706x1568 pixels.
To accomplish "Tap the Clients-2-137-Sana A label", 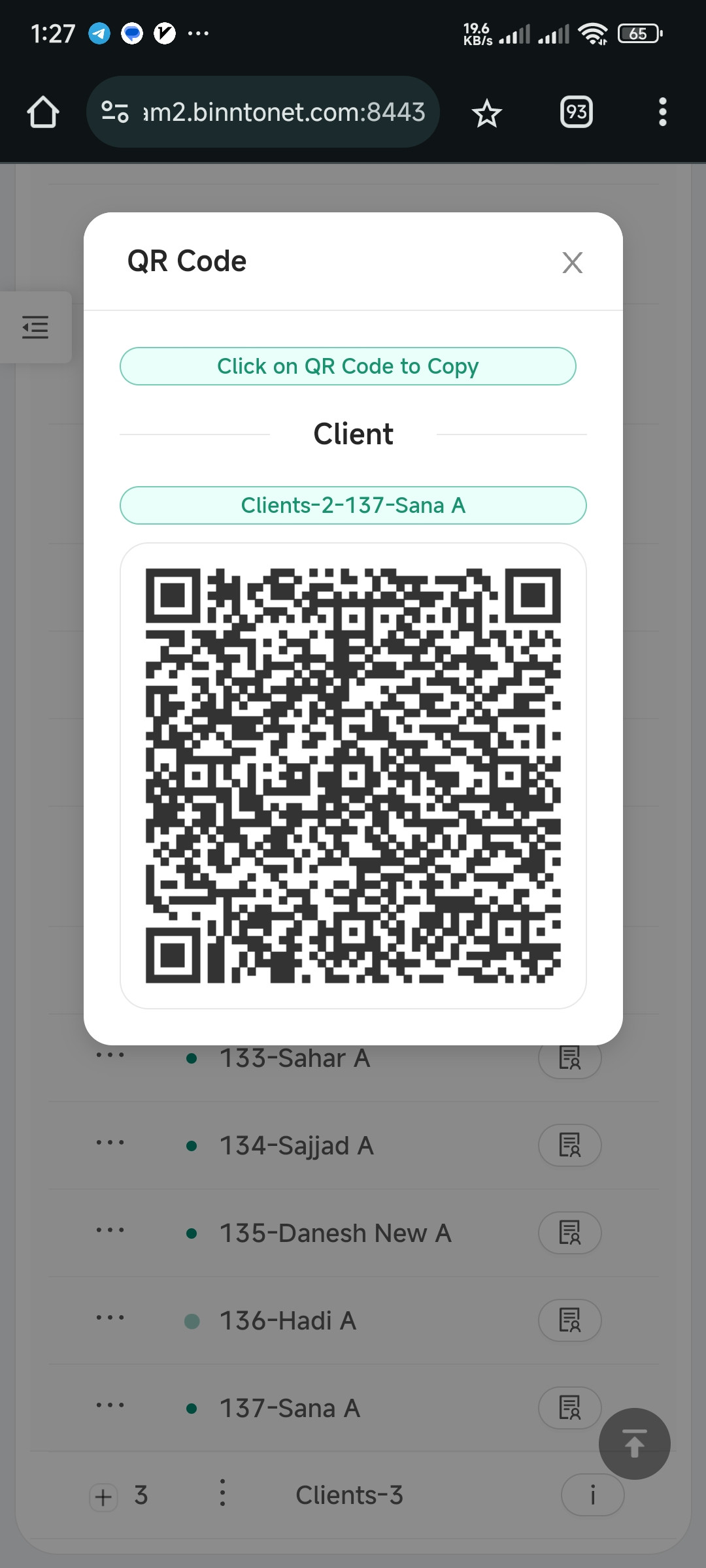I will [x=353, y=505].
